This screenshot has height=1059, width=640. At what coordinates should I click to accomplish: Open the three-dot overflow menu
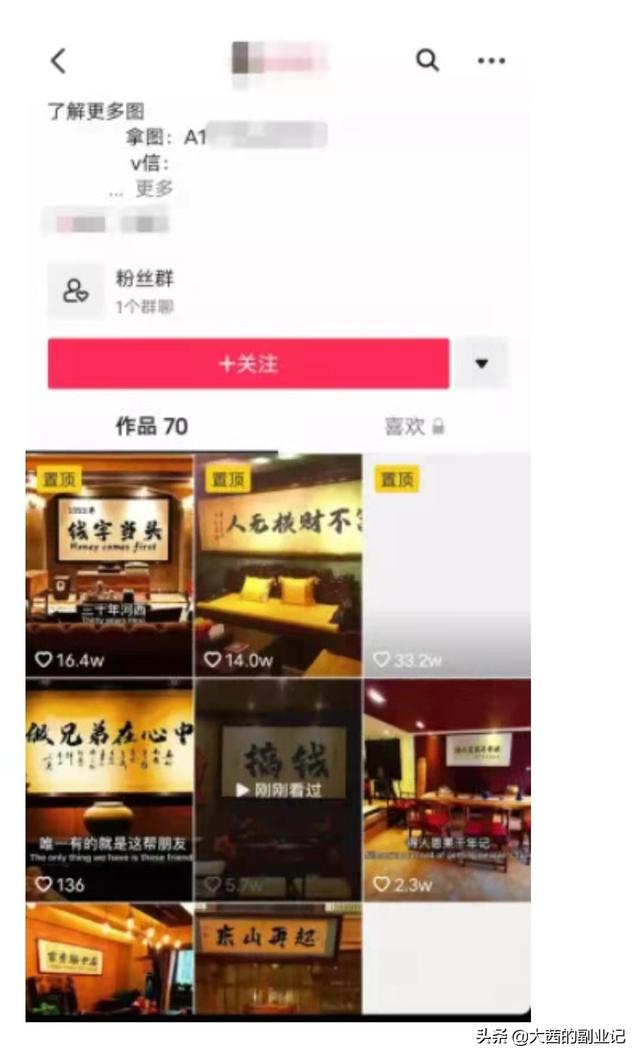(x=491, y=61)
